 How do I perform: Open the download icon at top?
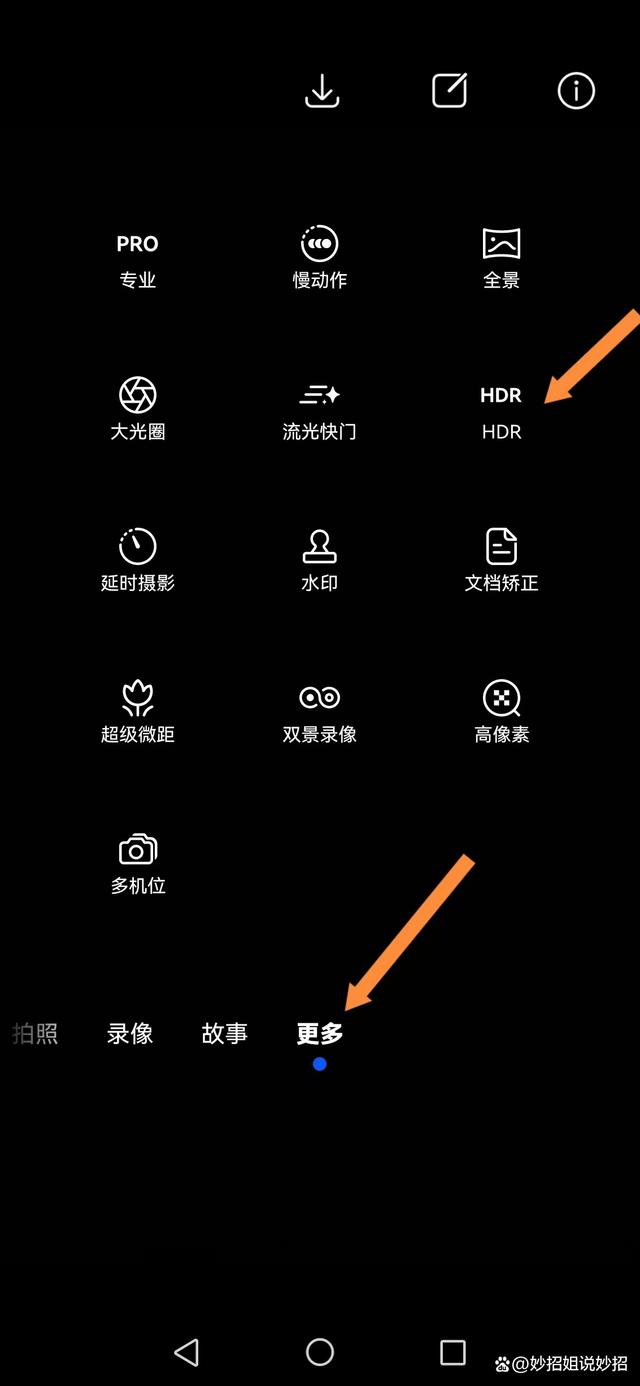click(322, 91)
